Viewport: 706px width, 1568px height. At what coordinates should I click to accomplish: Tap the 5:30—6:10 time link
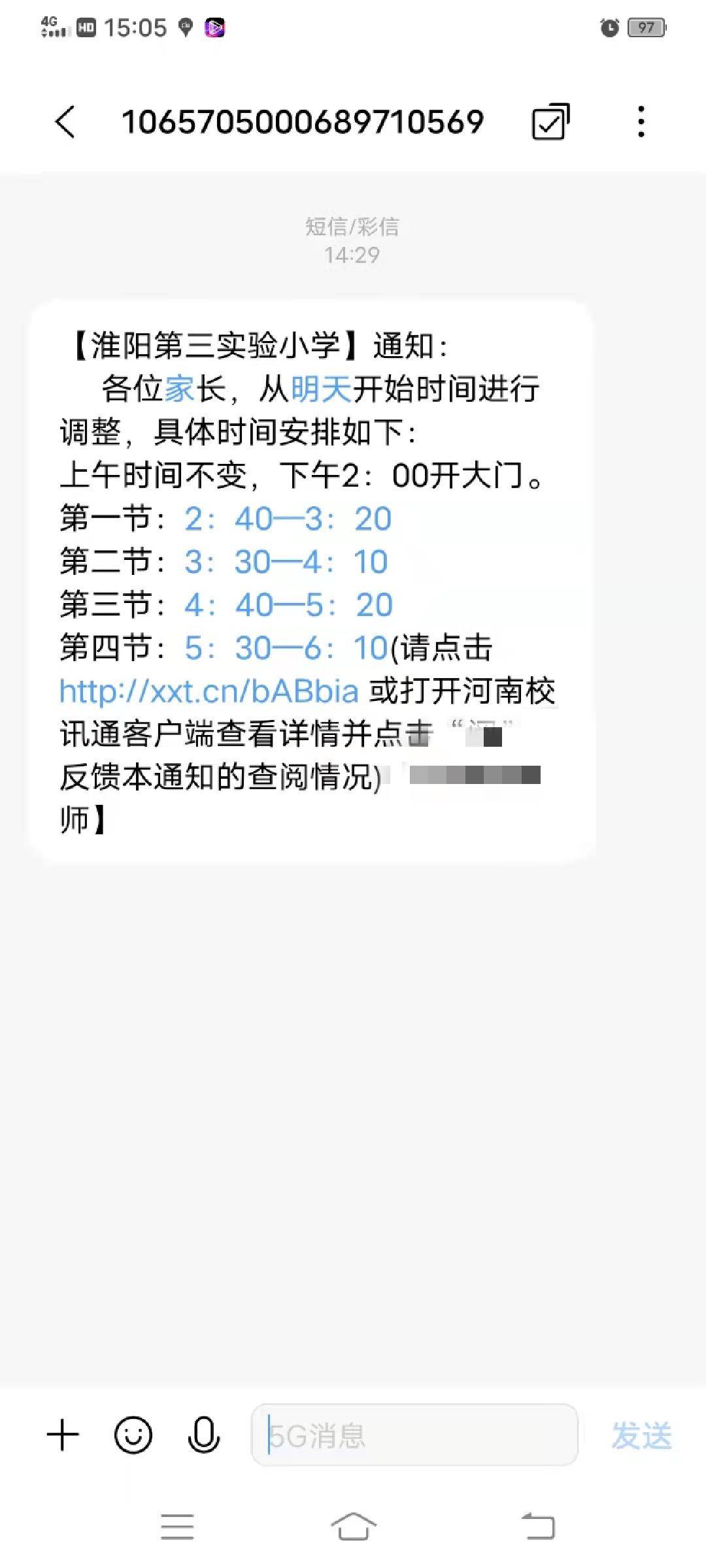click(286, 649)
